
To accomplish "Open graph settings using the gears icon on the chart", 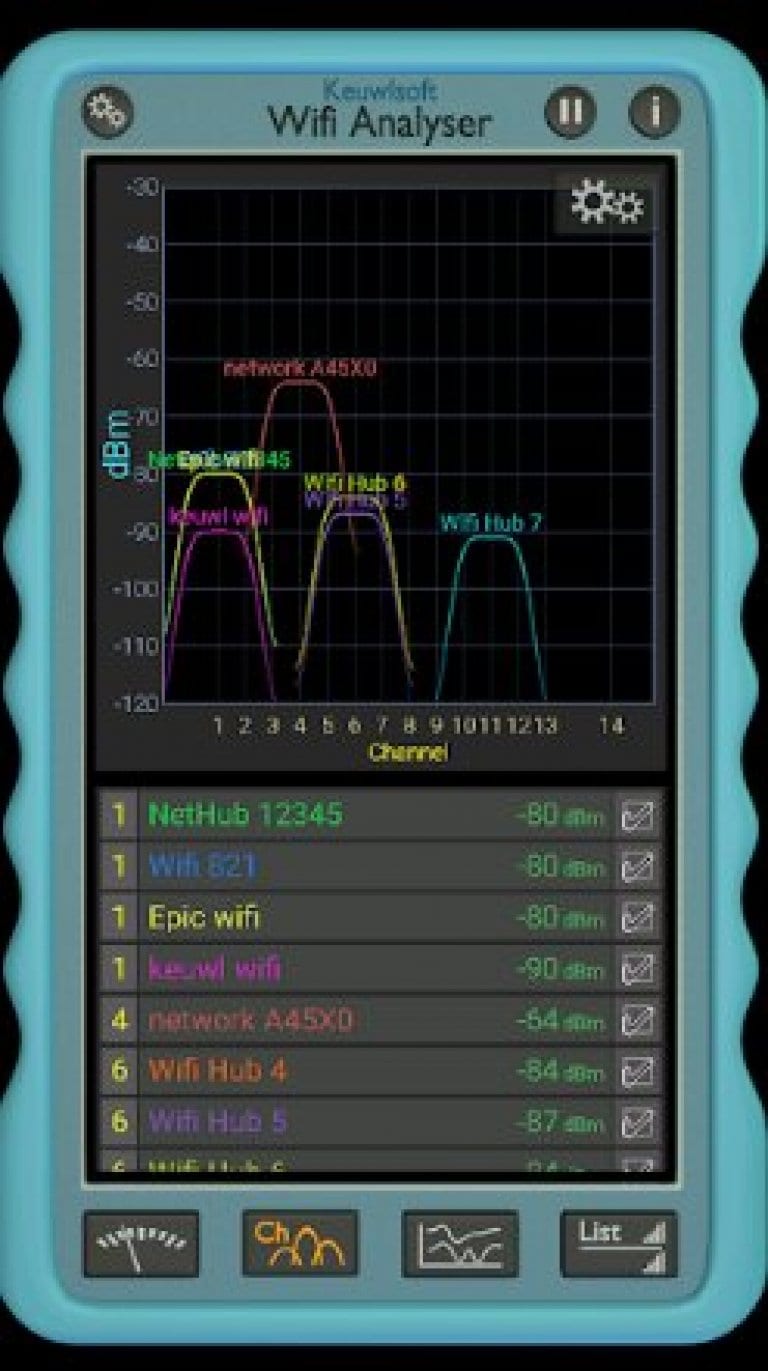I will pyautogui.click(x=606, y=204).
